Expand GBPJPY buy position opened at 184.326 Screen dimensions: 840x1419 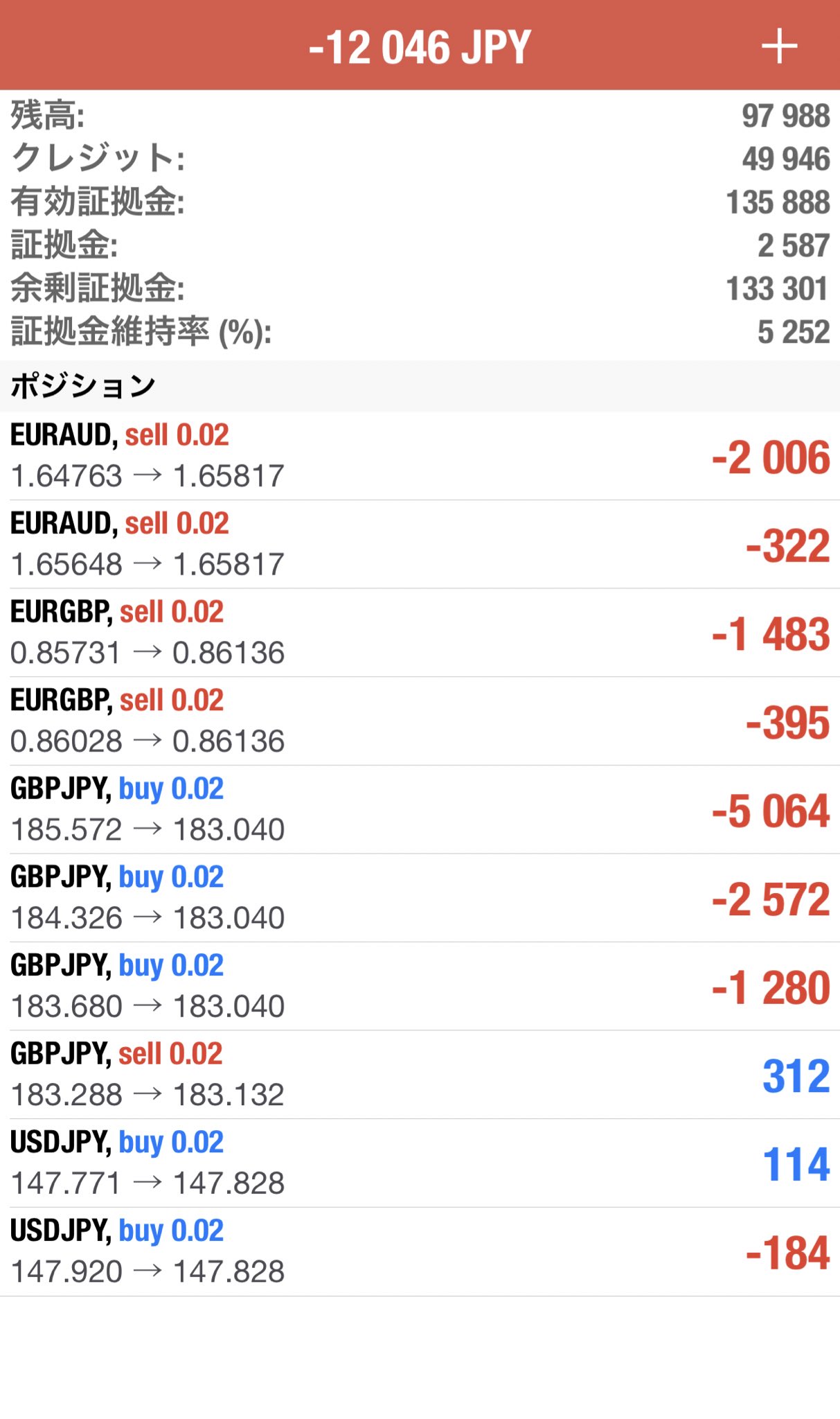[420, 898]
